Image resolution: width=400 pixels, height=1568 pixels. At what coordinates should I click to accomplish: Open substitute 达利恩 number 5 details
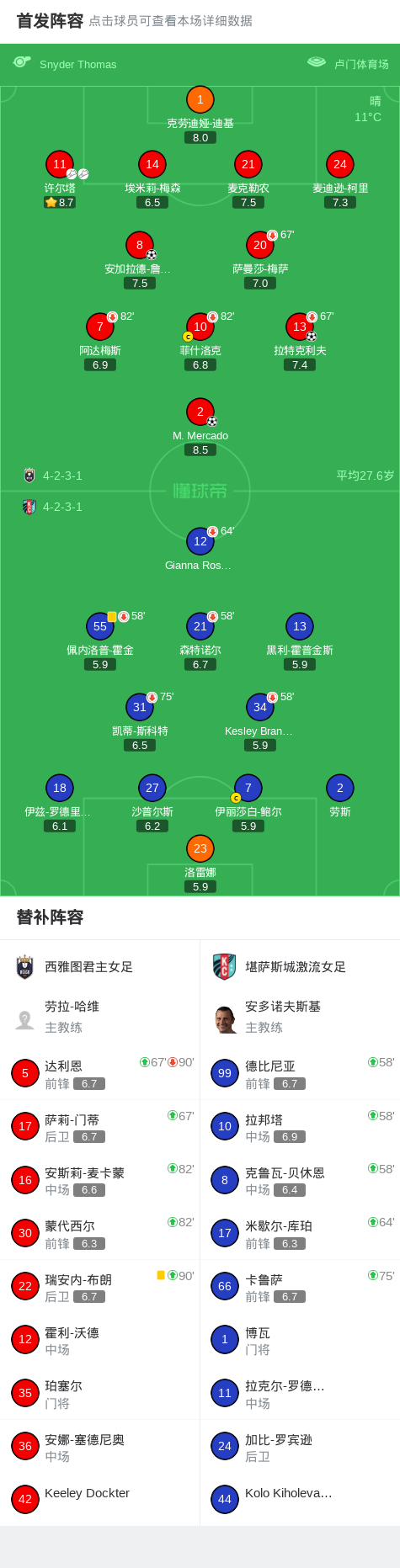100,1073
